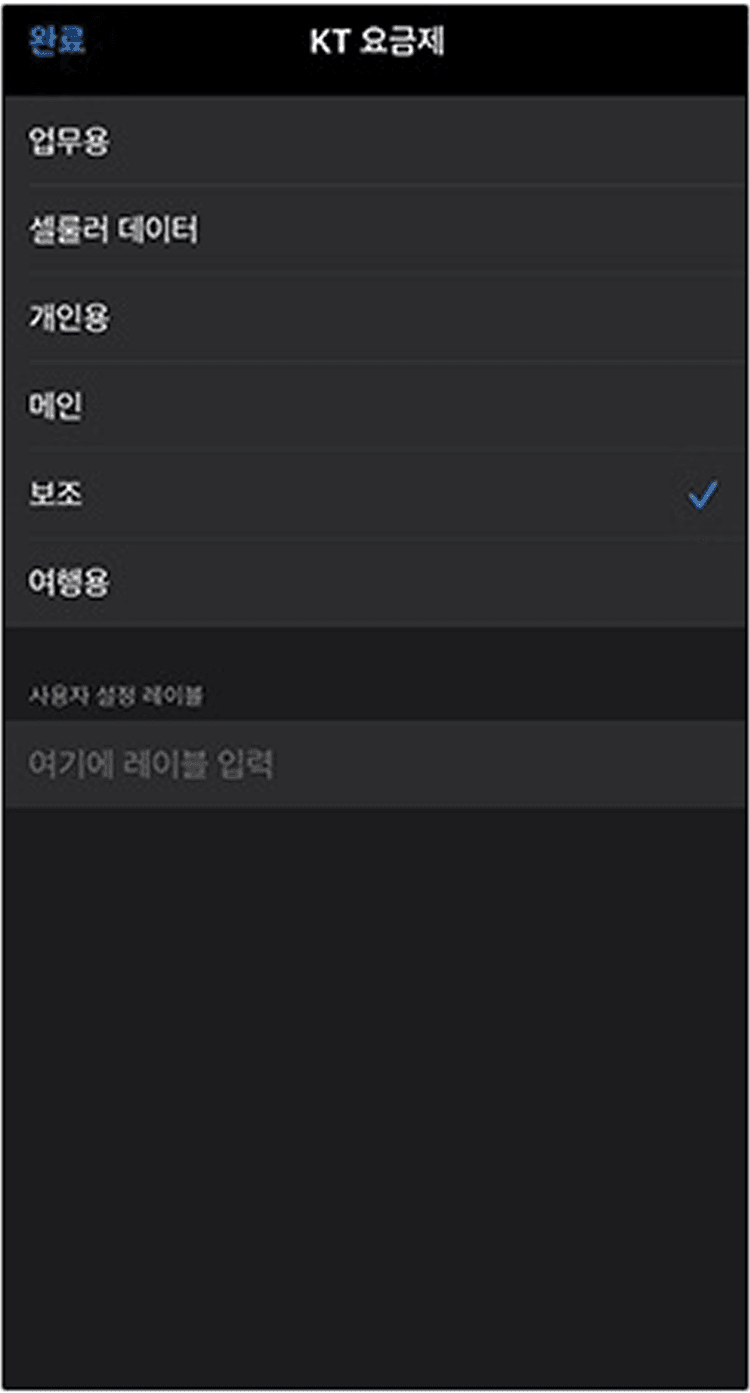
Task: Focus the 여기에 레이블 입력 field
Action: (375, 765)
